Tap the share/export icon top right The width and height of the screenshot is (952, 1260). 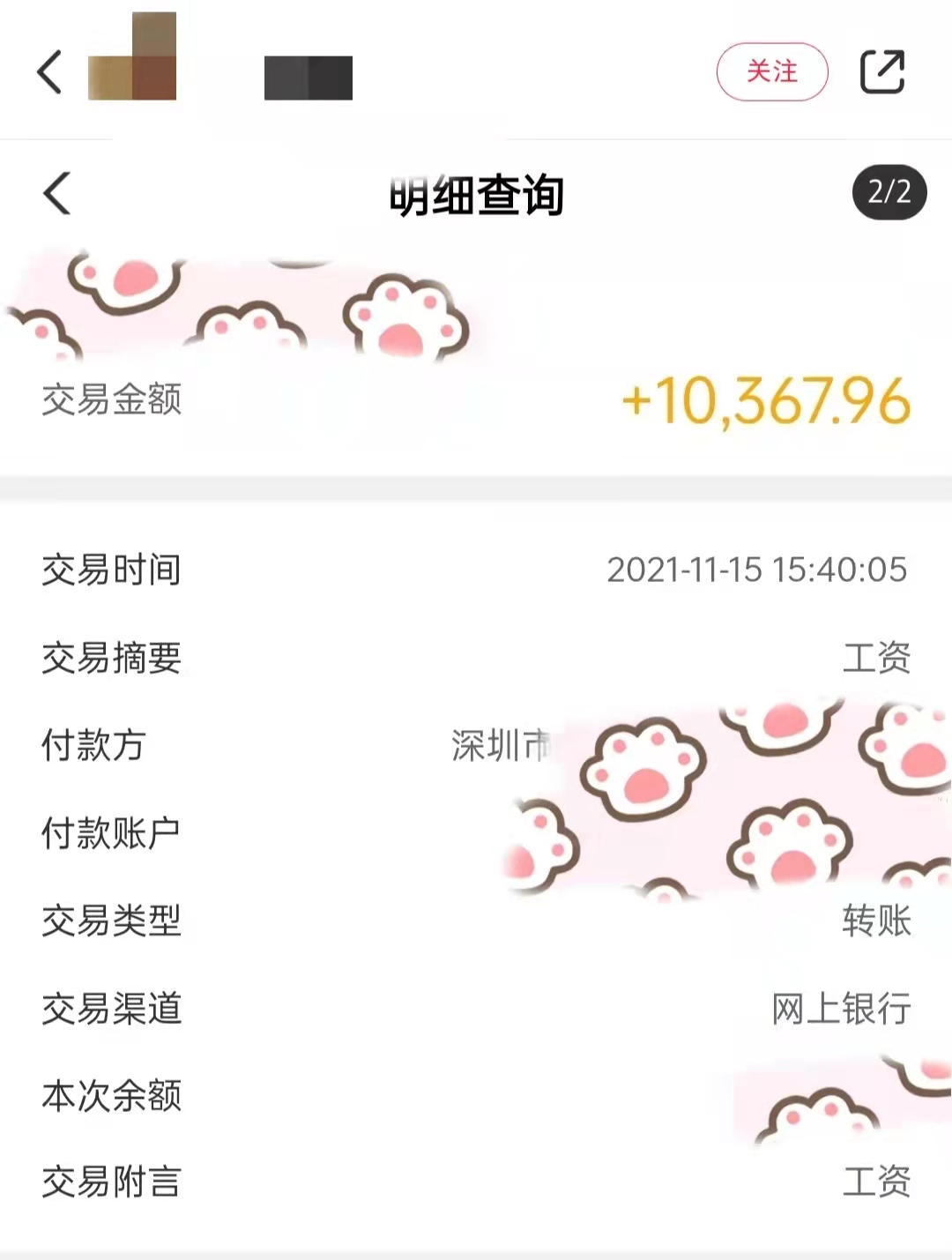click(885, 72)
